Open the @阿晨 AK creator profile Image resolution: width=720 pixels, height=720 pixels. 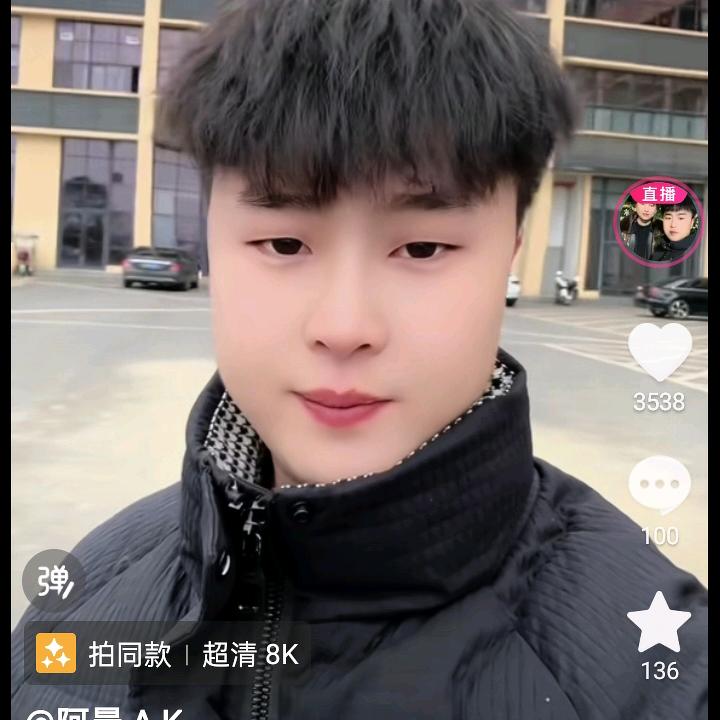105,712
